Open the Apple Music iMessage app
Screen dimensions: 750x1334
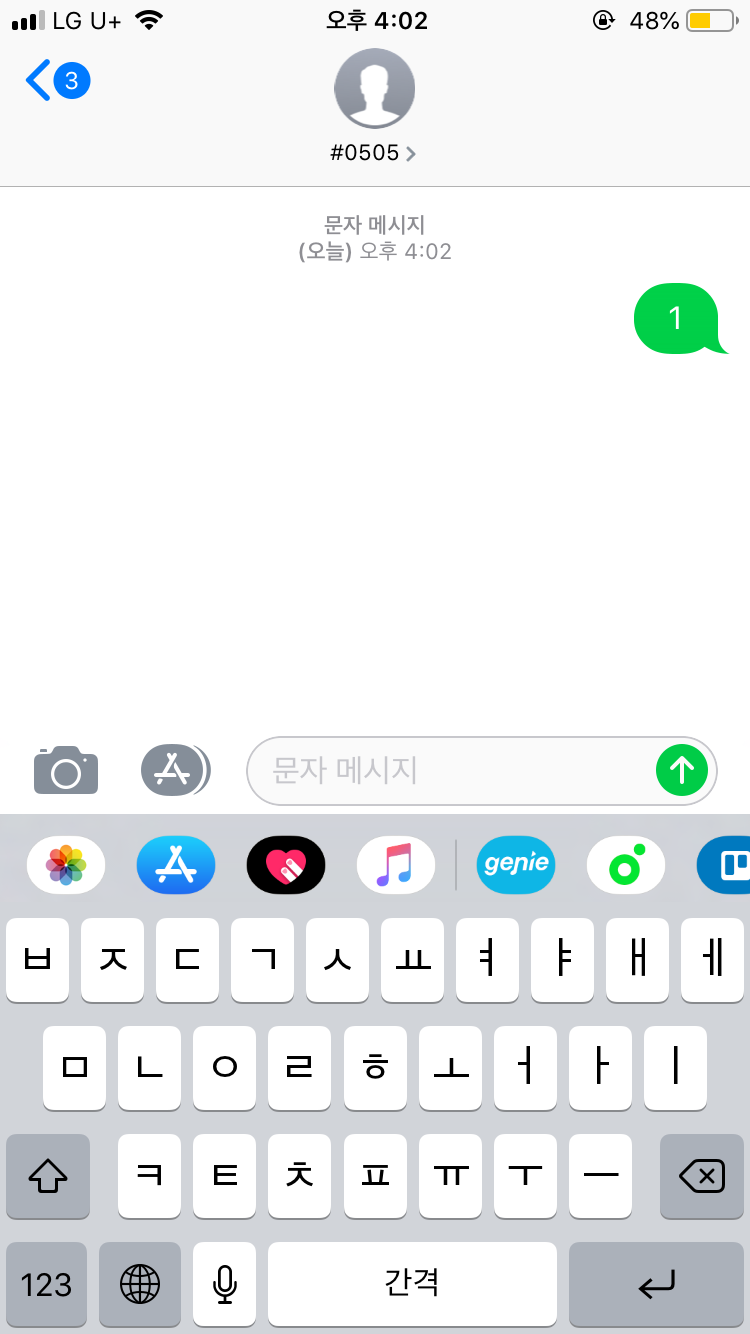click(396, 865)
